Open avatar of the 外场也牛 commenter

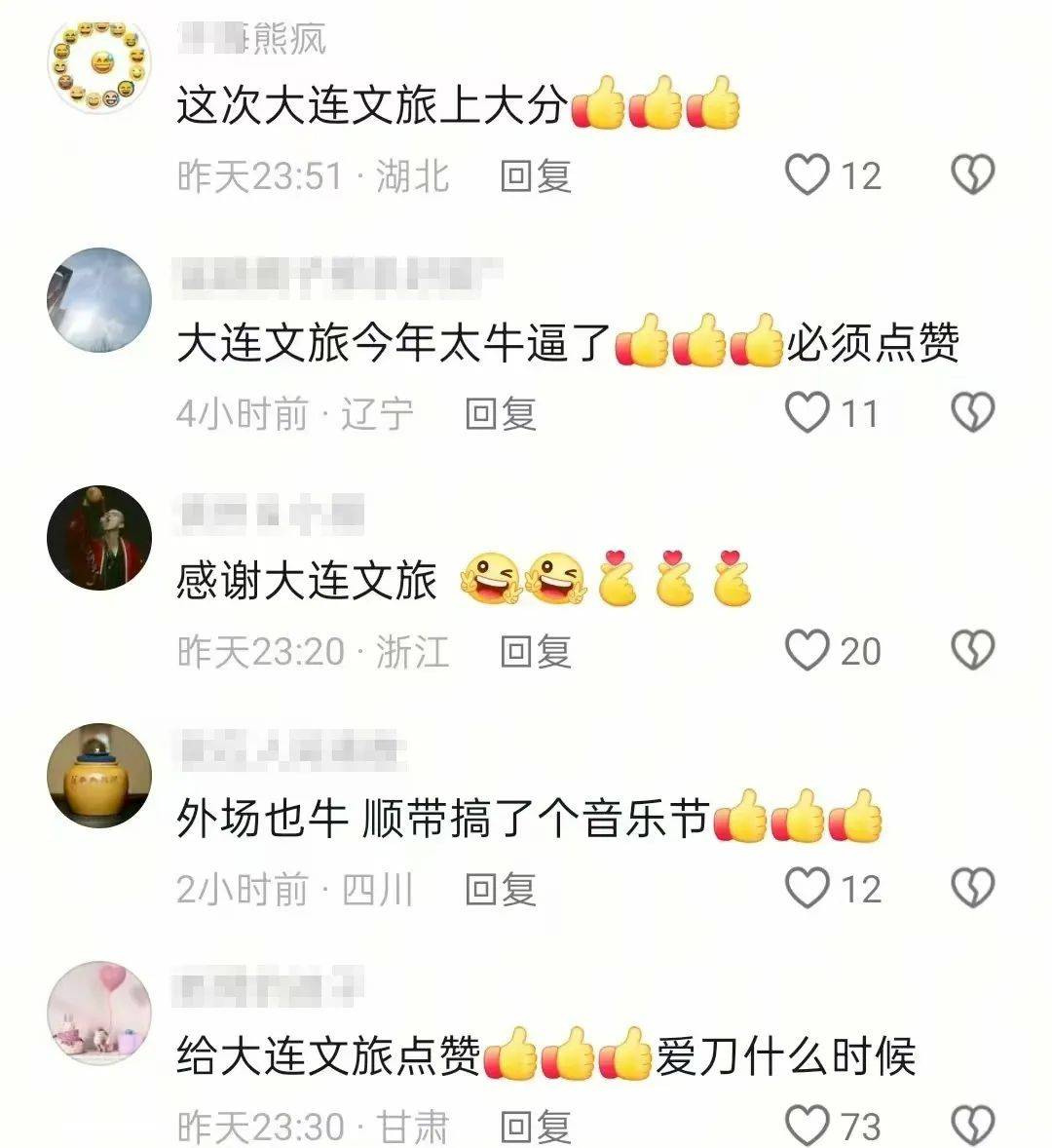click(x=99, y=775)
